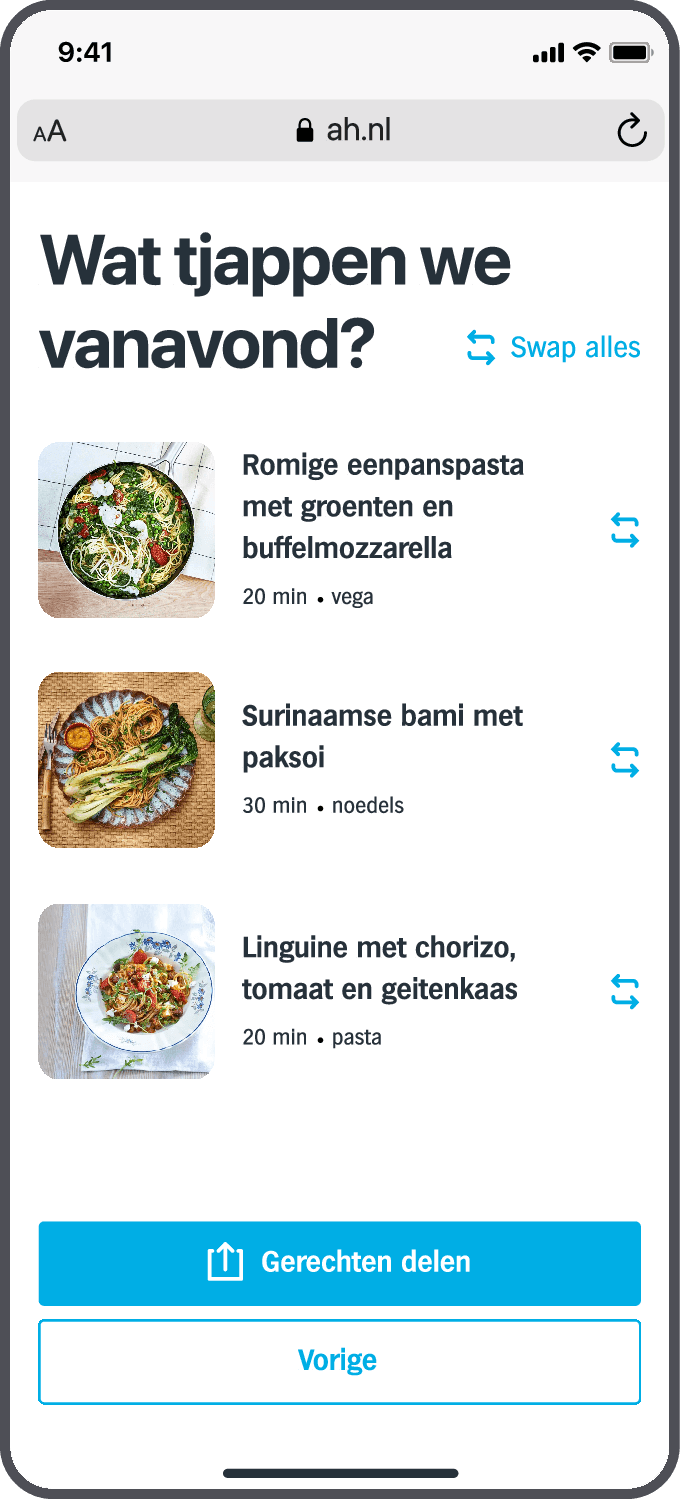Go back with the Vorige button
The width and height of the screenshot is (680, 1499).
click(x=340, y=1361)
